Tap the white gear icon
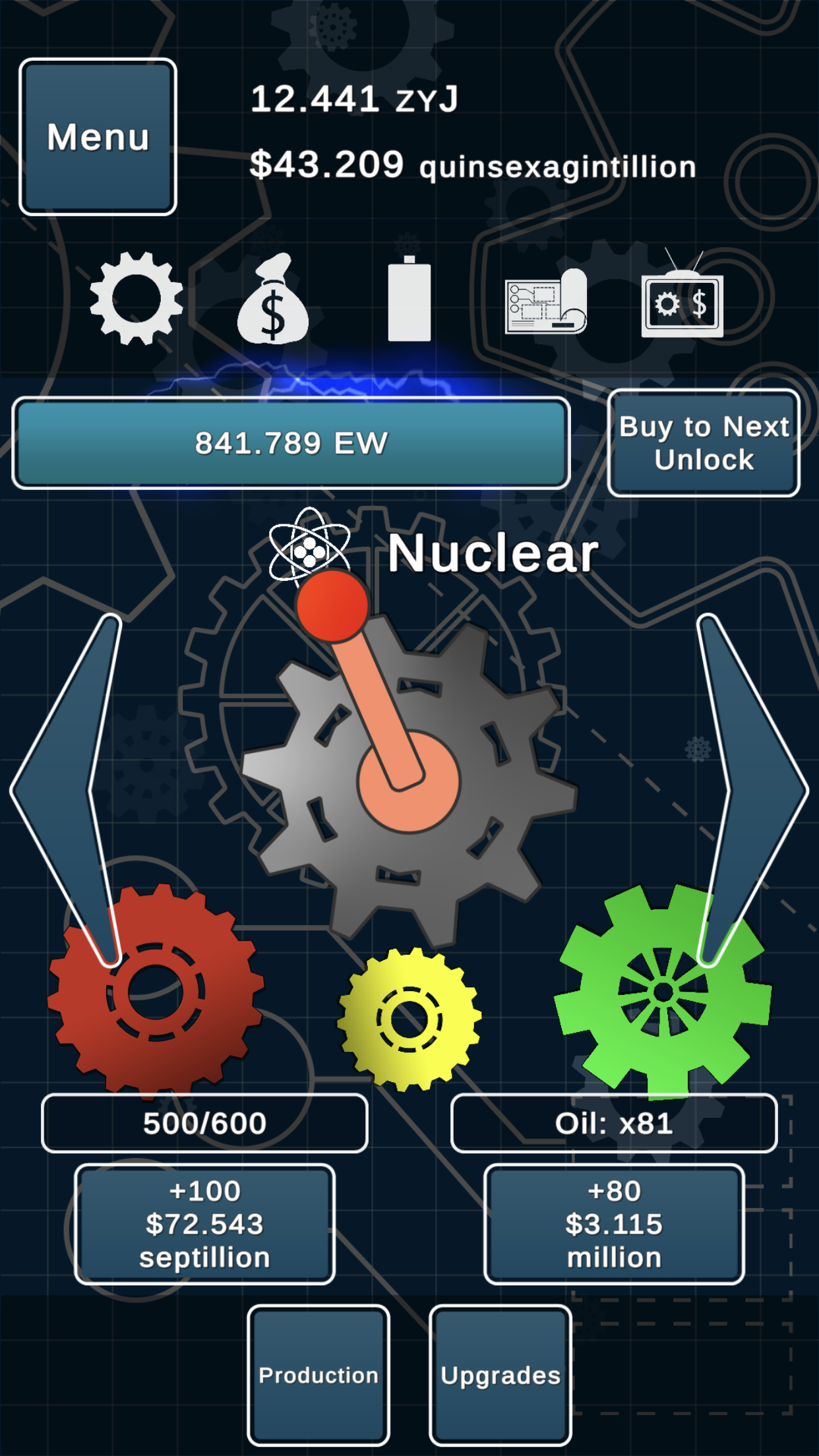Screen dimensions: 819x1456 point(136,298)
